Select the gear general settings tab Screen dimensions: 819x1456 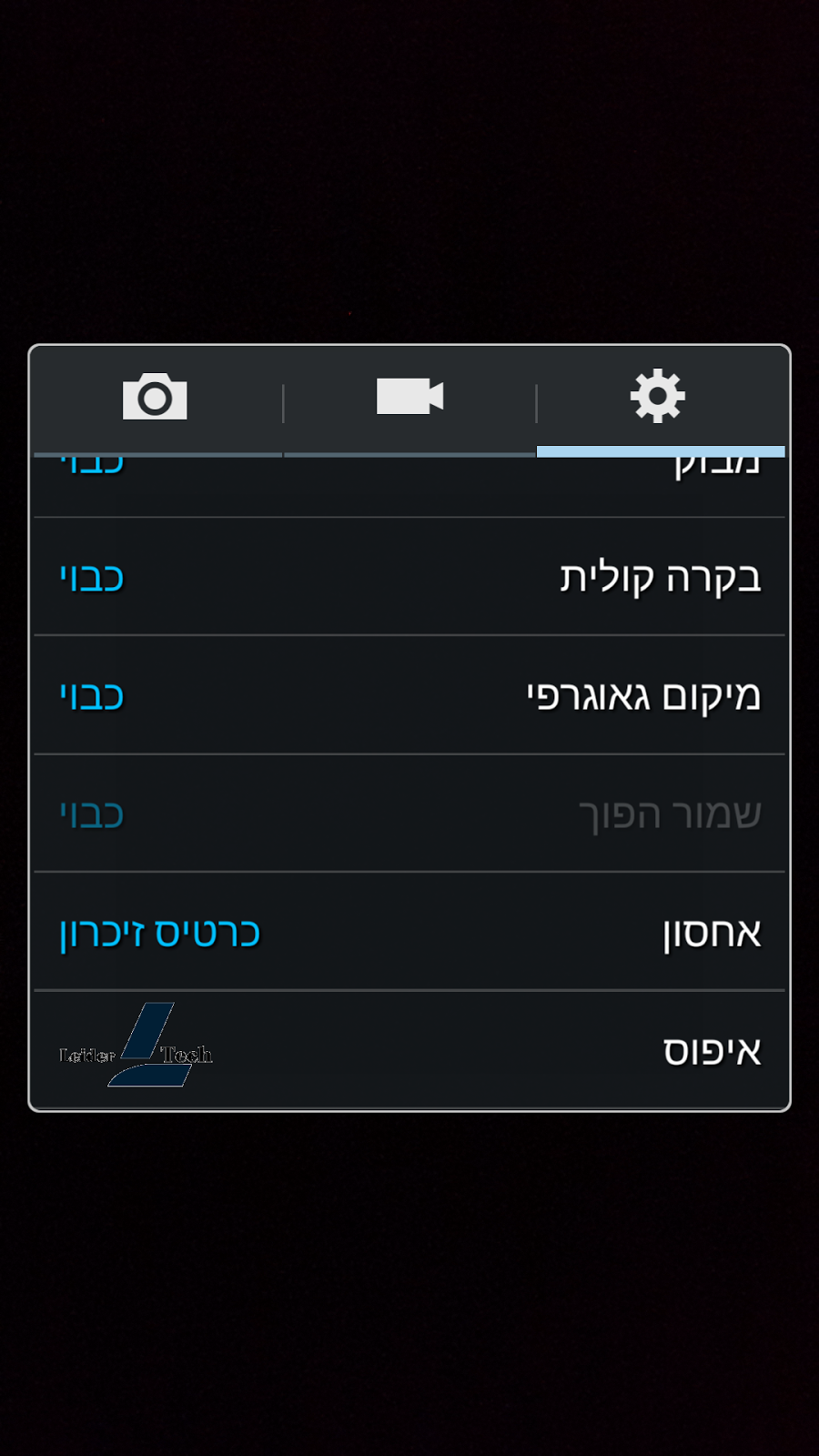coord(658,398)
